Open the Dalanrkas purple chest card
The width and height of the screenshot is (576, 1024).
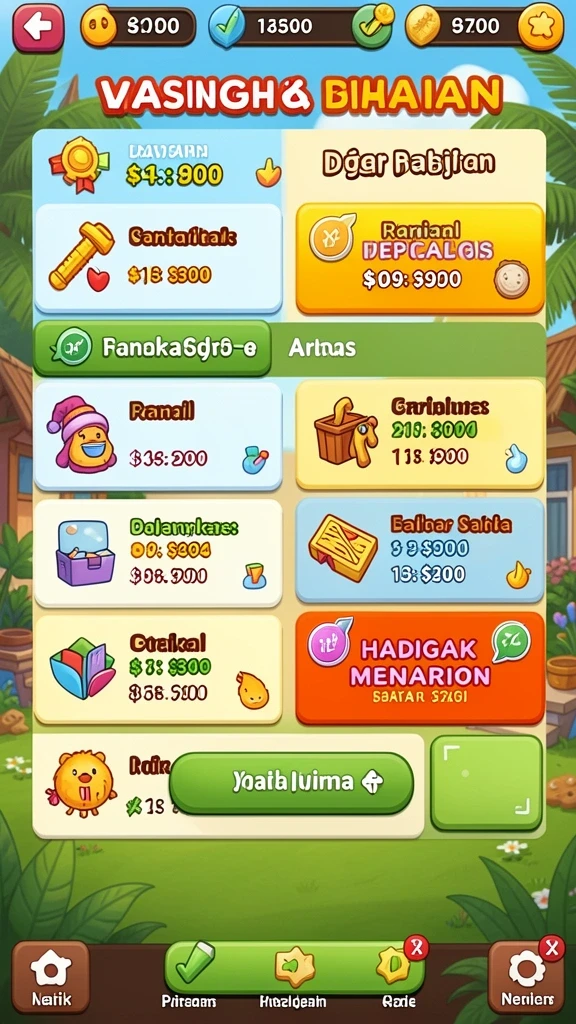(x=158, y=553)
